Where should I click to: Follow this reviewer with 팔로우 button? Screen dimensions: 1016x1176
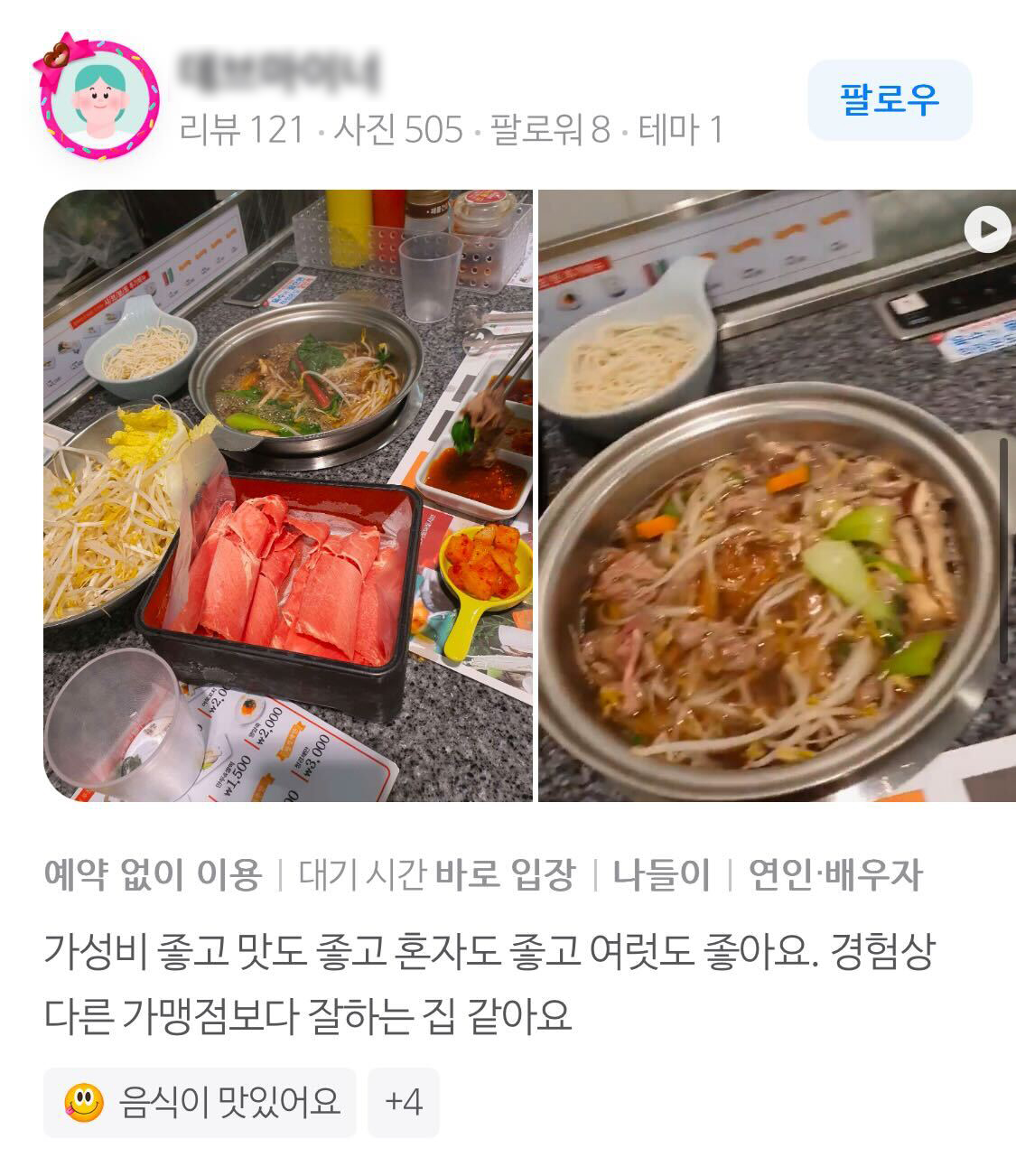click(x=889, y=99)
